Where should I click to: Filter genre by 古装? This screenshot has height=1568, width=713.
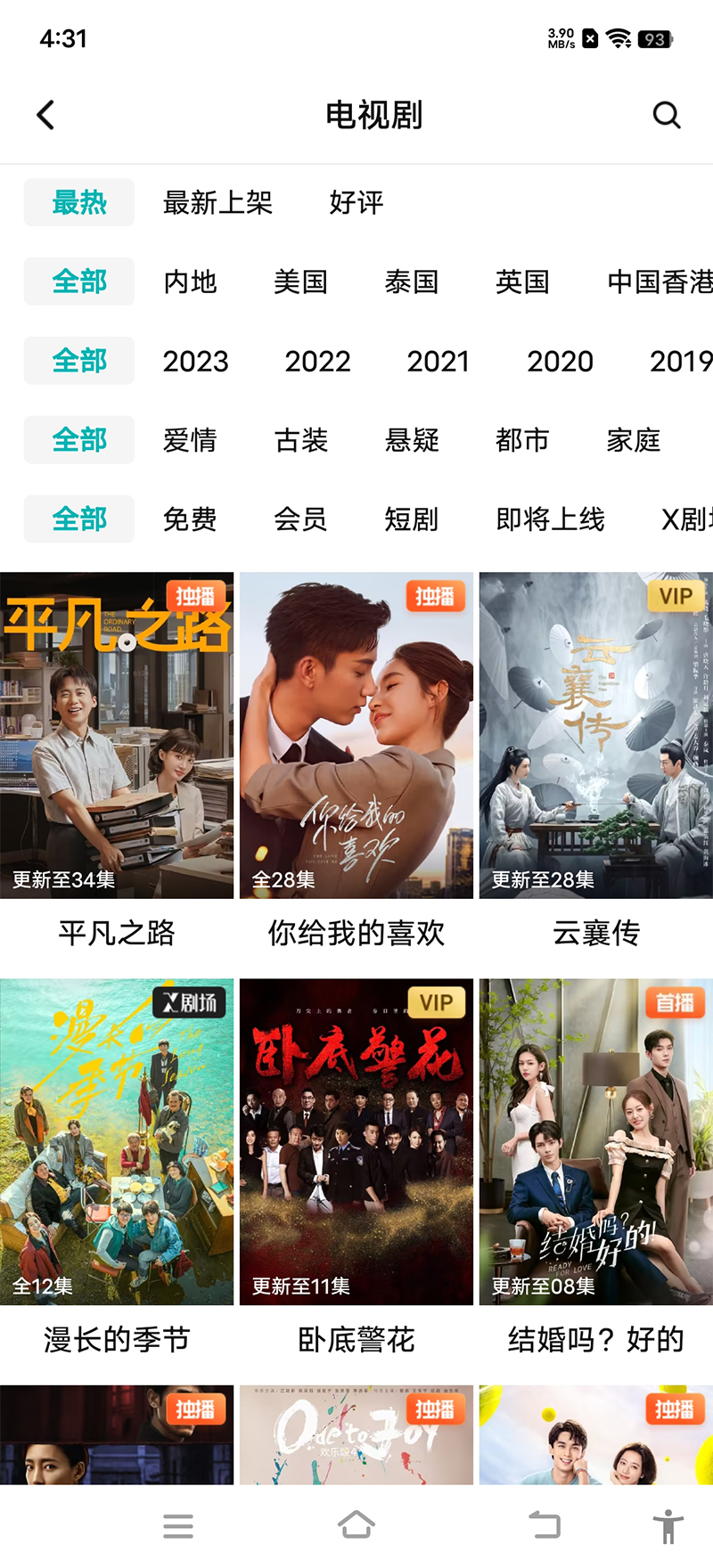click(x=301, y=440)
